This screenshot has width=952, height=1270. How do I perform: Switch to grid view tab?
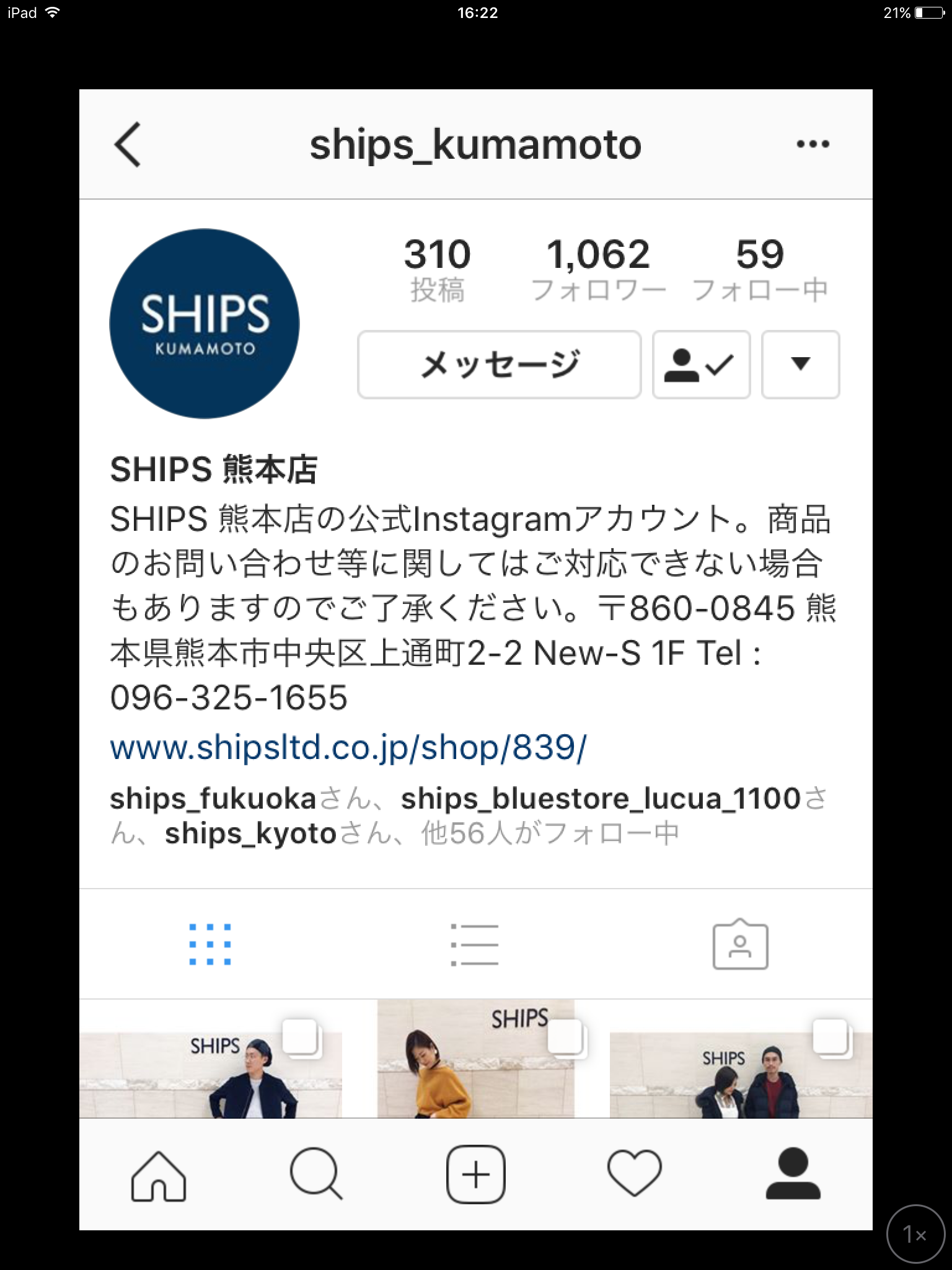(210, 944)
